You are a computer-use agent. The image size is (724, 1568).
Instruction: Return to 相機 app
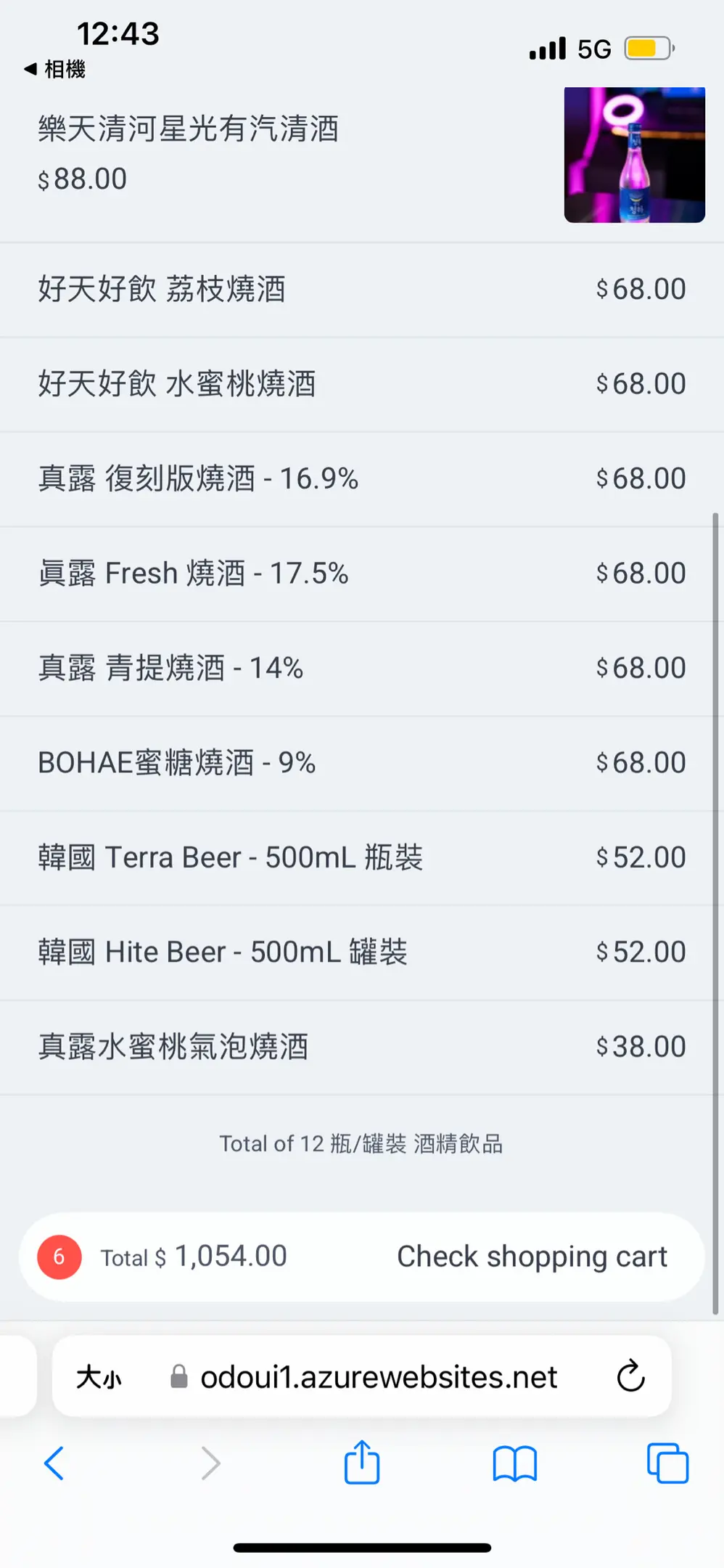(x=55, y=70)
